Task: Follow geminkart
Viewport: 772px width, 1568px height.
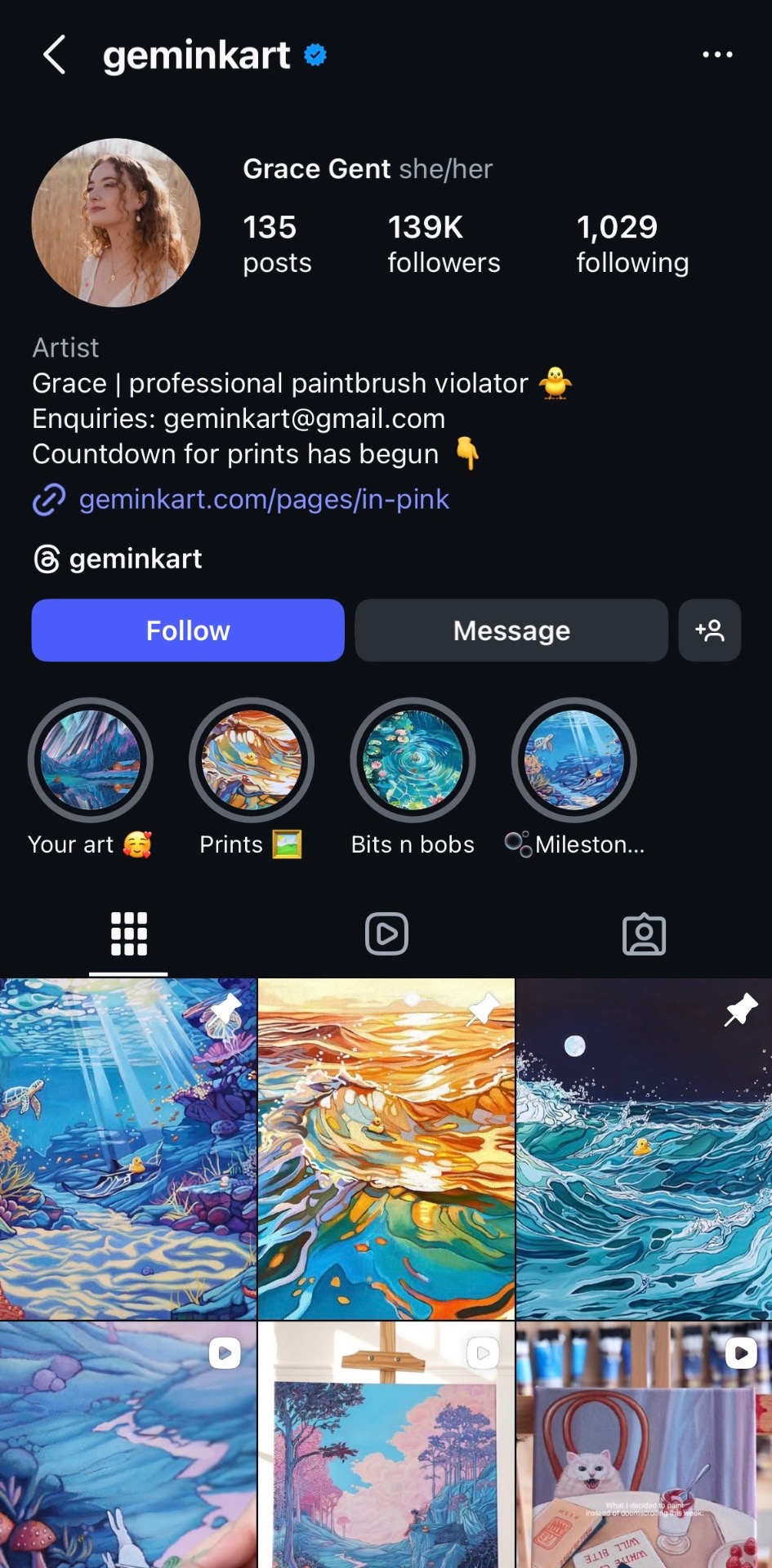Action: point(188,630)
